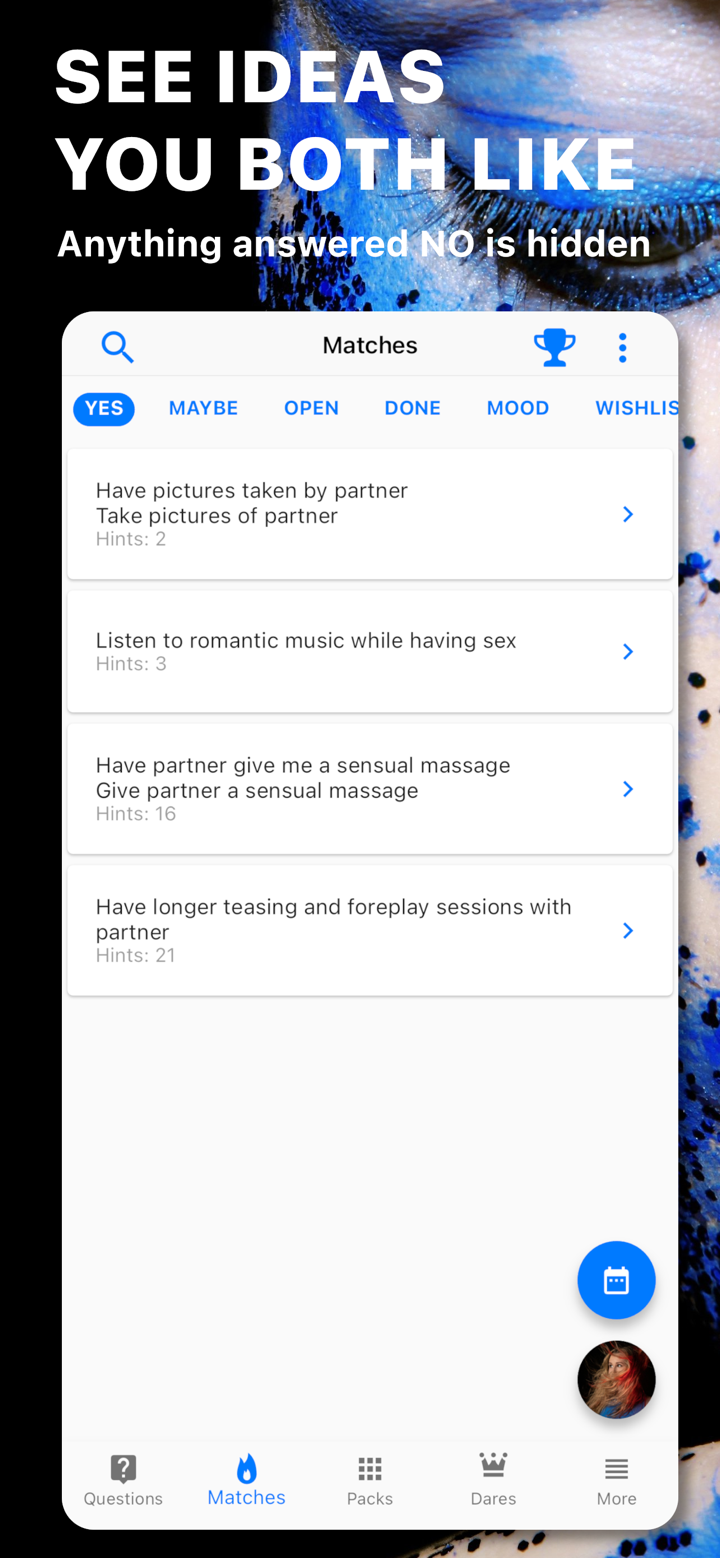Expand the longer teasing and foreplay match
Screen dimensions: 720x1558
click(370, 930)
